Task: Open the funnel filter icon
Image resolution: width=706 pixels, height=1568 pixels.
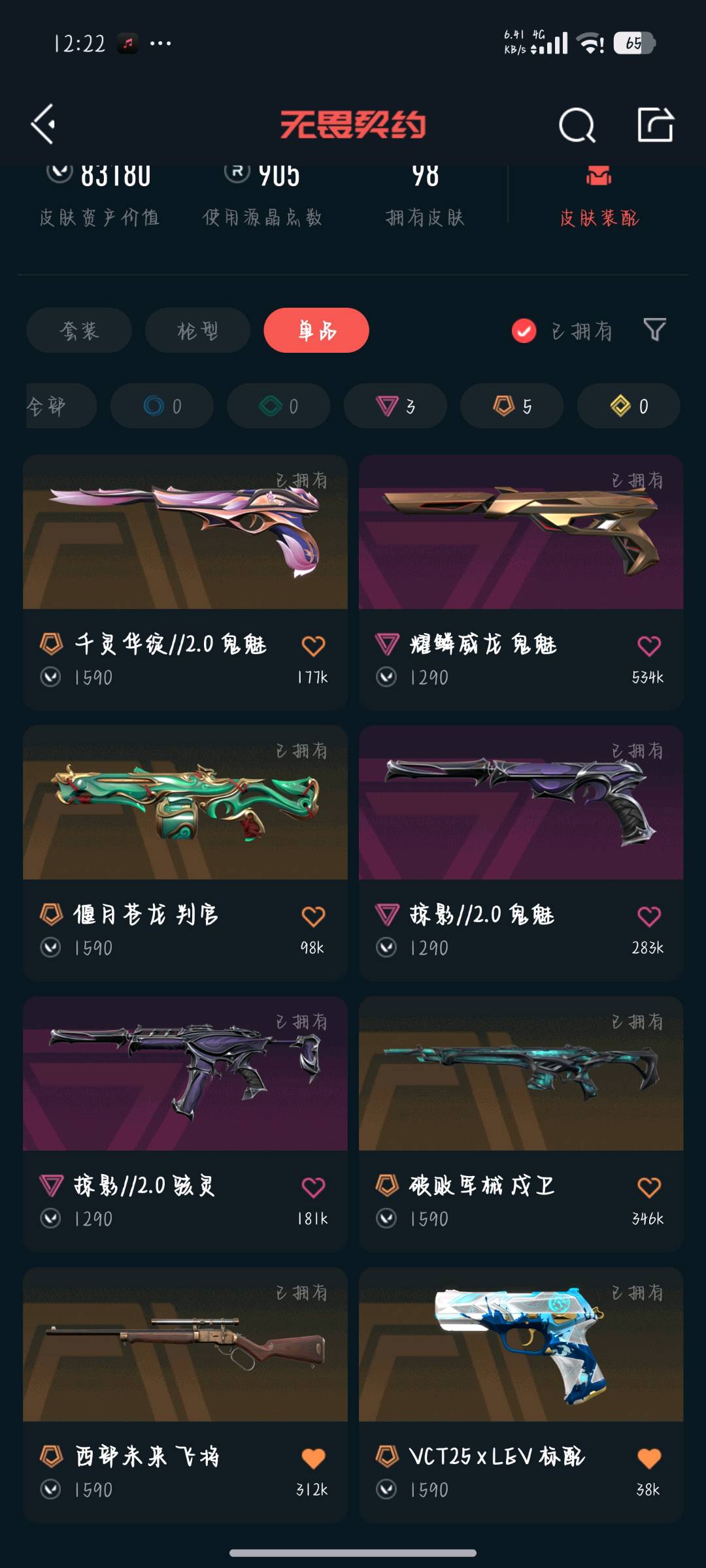Action: point(654,329)
